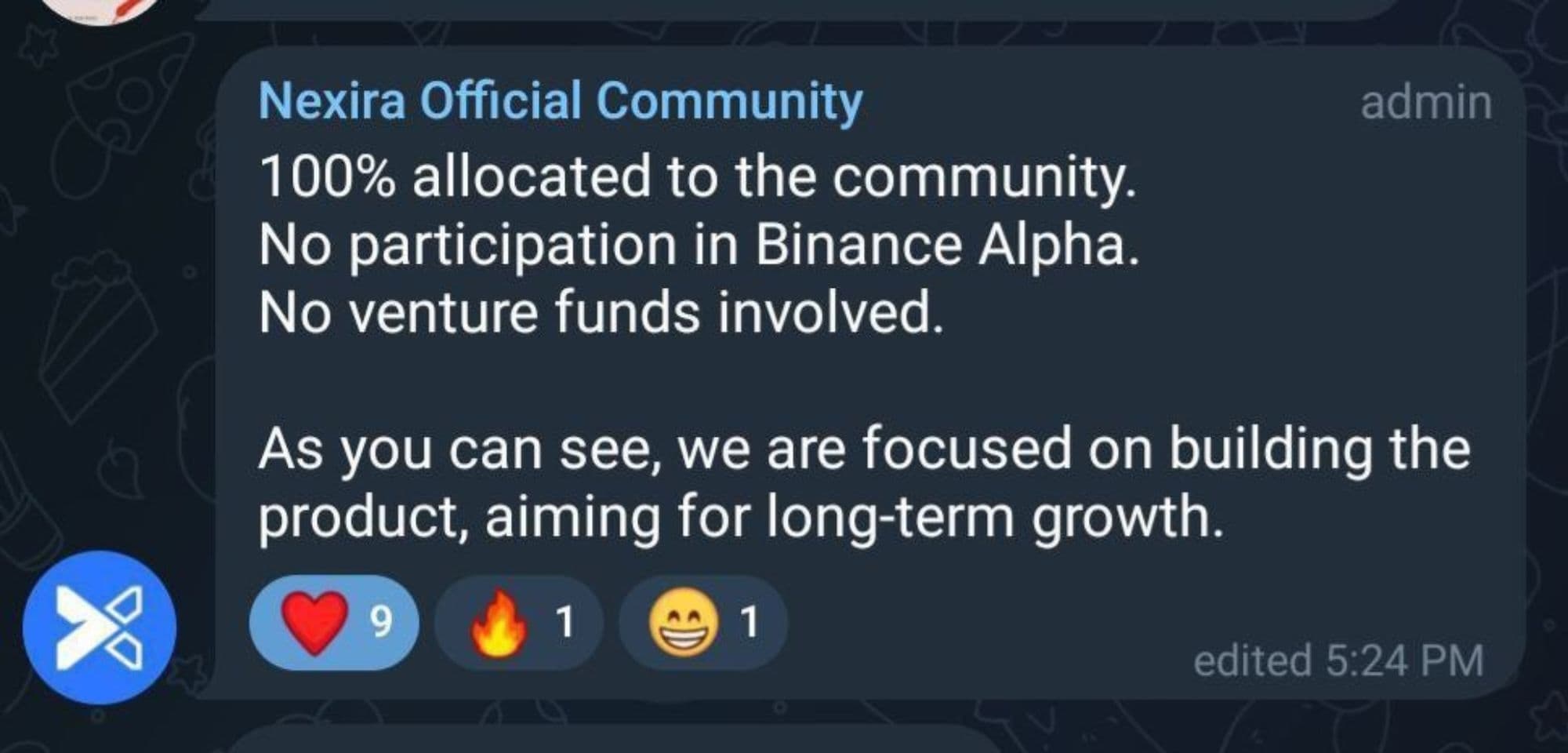Tap the grinning face reaction chip

pos(703,622)
